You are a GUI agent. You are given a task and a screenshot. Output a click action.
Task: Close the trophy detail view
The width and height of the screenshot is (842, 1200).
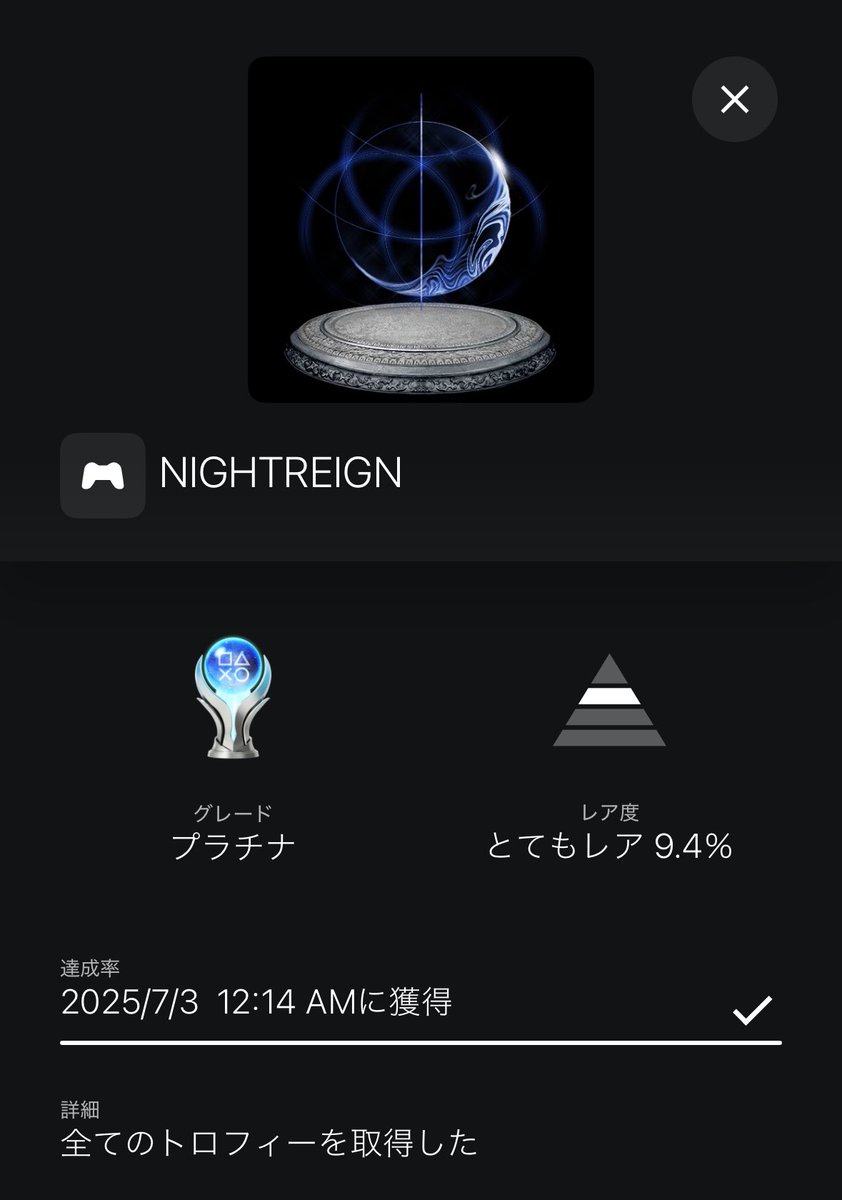[734, 99]
